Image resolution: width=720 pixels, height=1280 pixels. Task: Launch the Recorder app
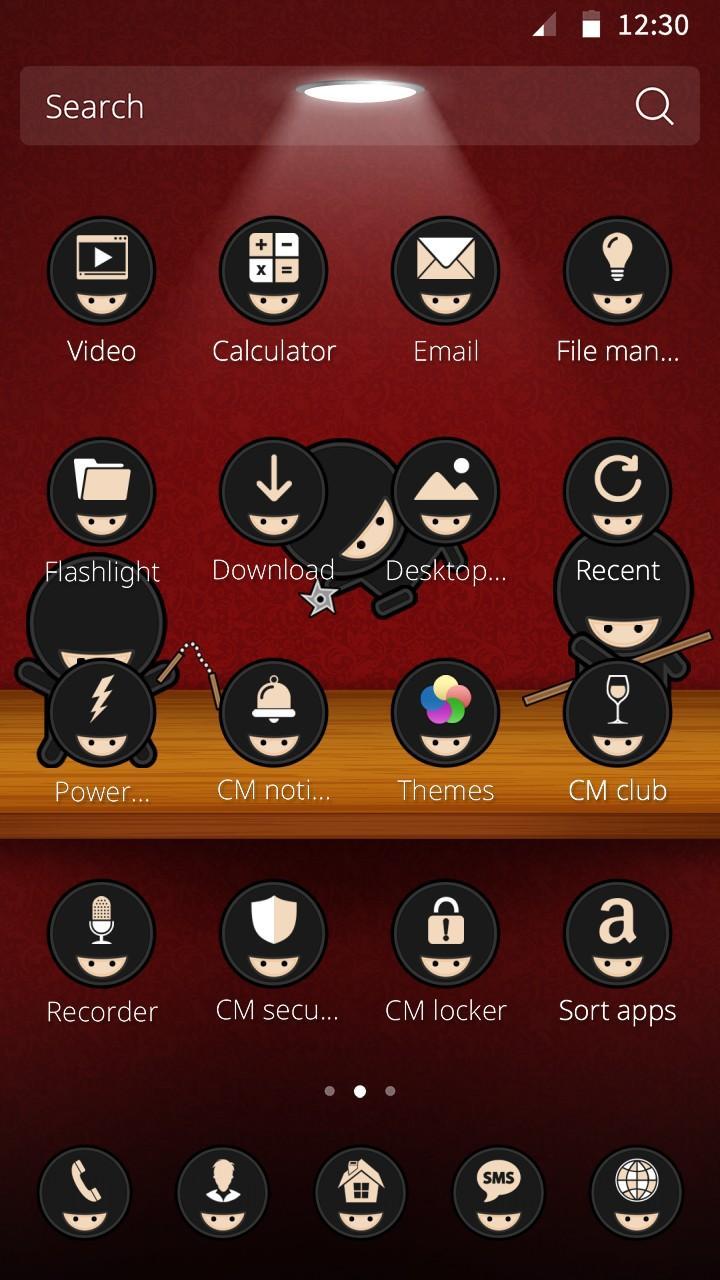101,933
